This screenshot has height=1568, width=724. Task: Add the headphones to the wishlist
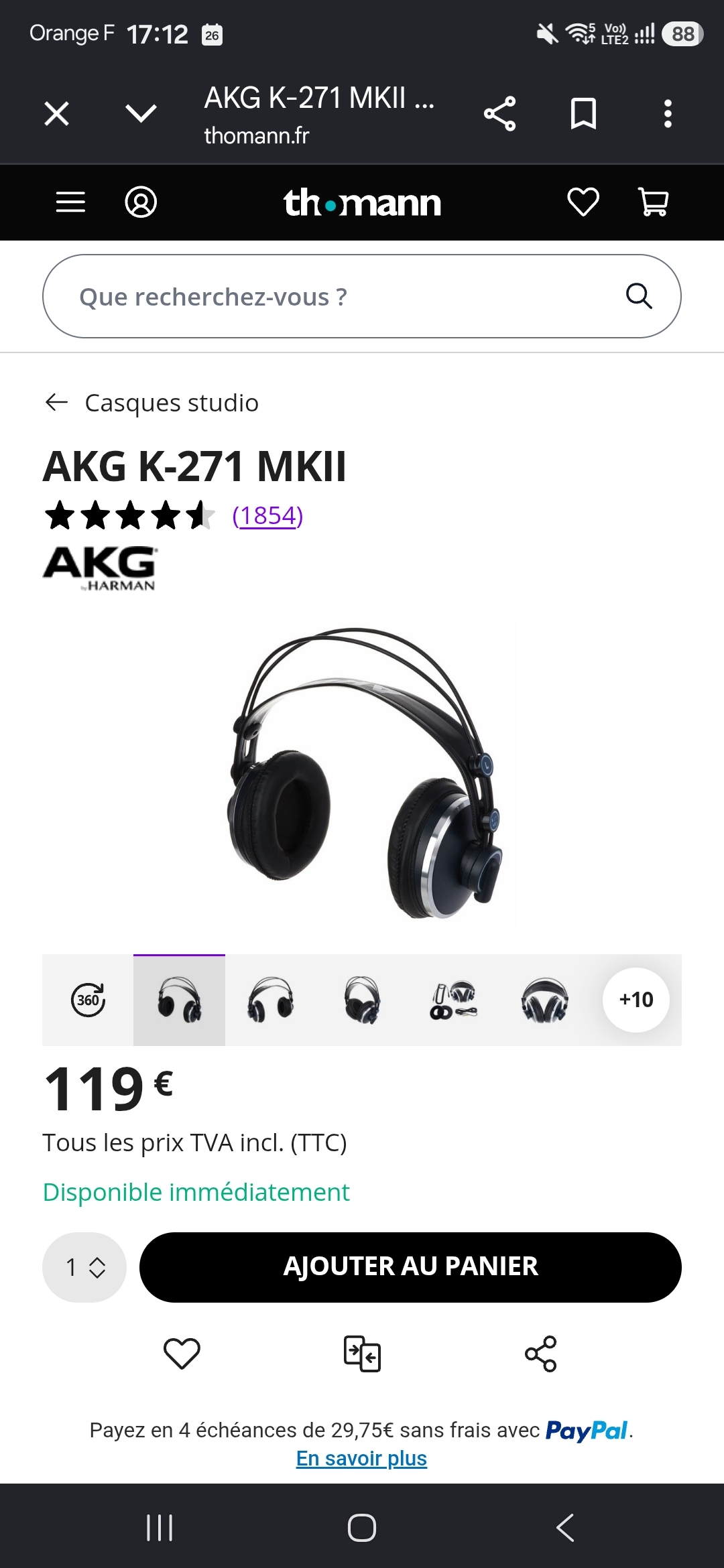(182, 1354)
